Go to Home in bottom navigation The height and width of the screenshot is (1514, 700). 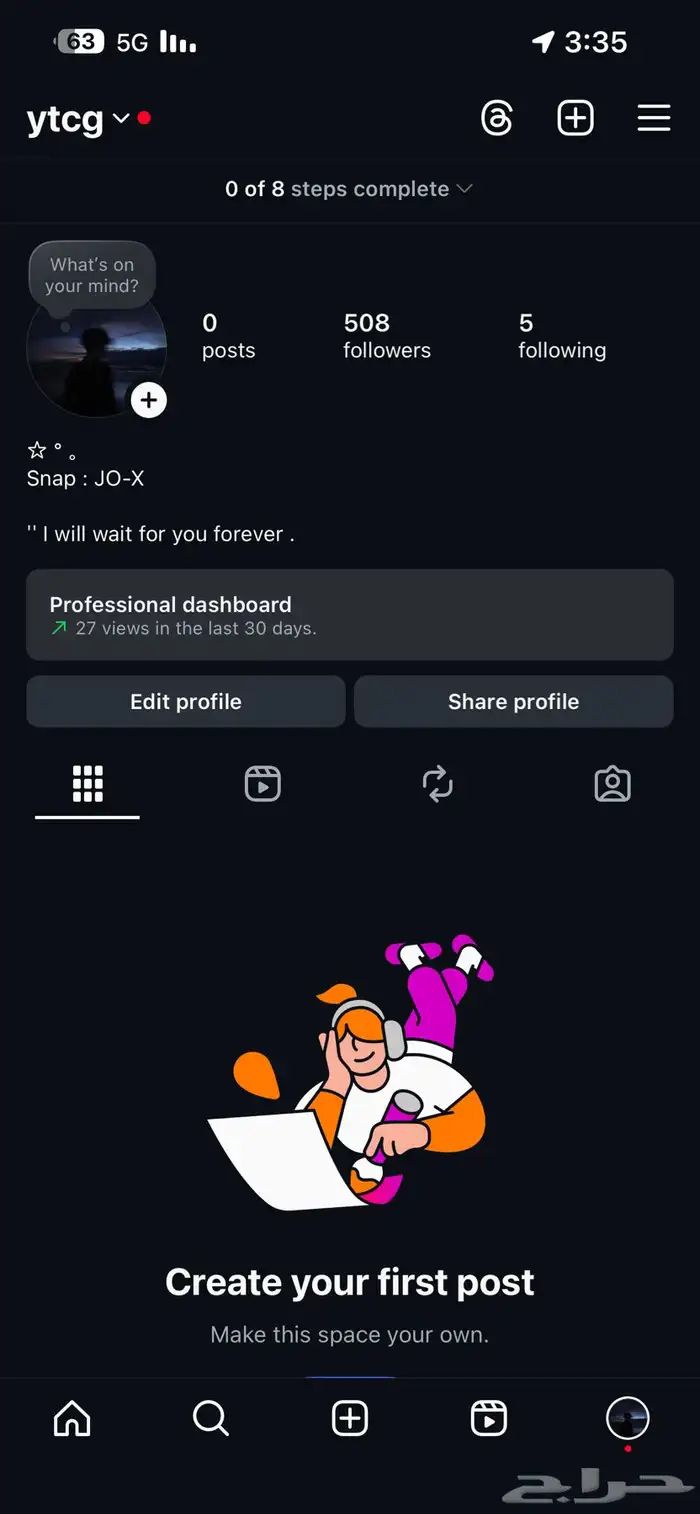tap(72, 1418)
